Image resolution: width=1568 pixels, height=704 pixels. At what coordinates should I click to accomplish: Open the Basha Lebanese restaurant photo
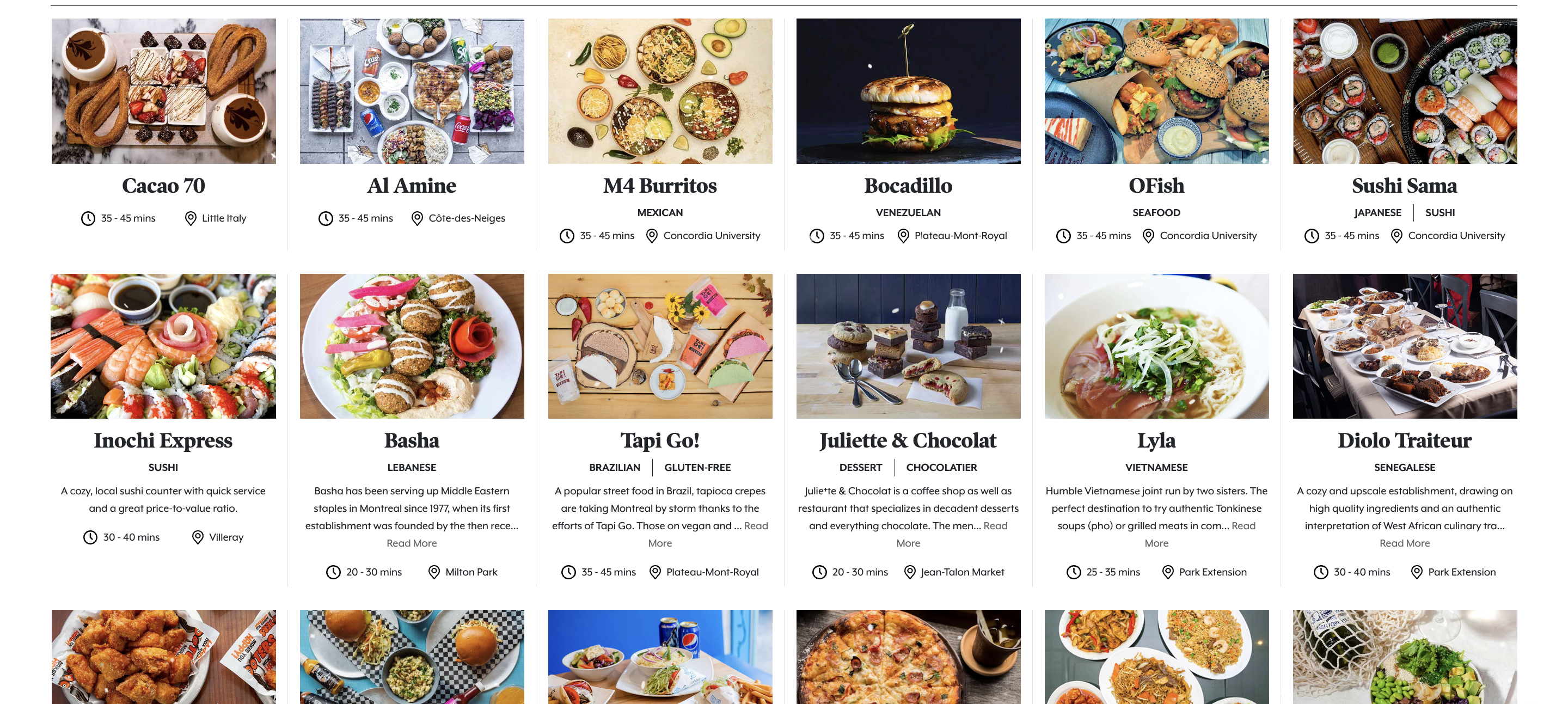pos(412,346)
